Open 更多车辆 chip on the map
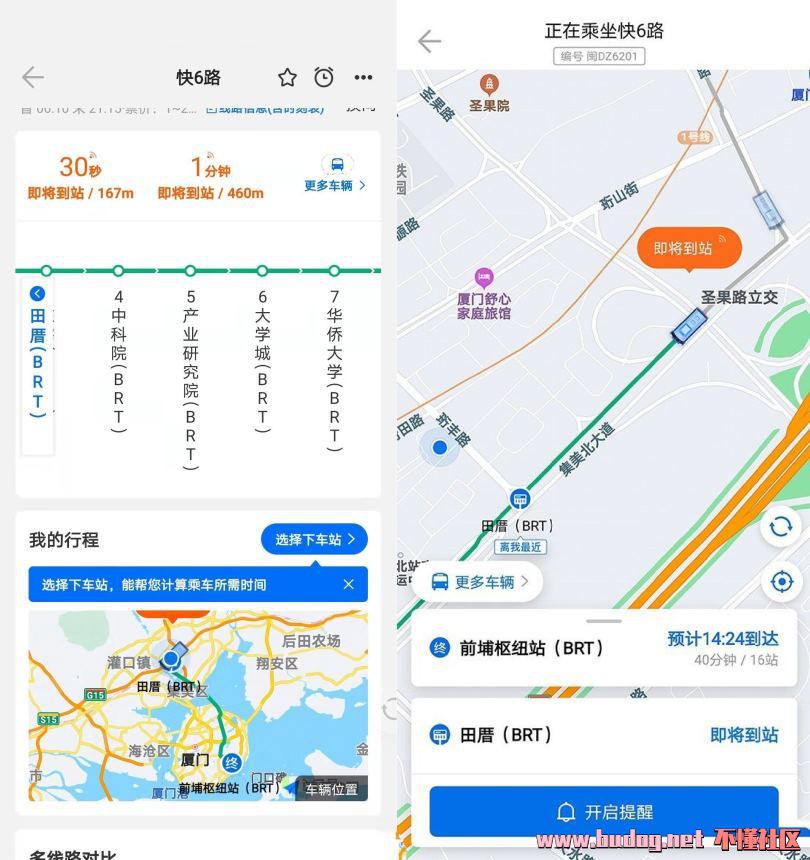Viewport: 810px width, 860px height. [x=476, y=581]
